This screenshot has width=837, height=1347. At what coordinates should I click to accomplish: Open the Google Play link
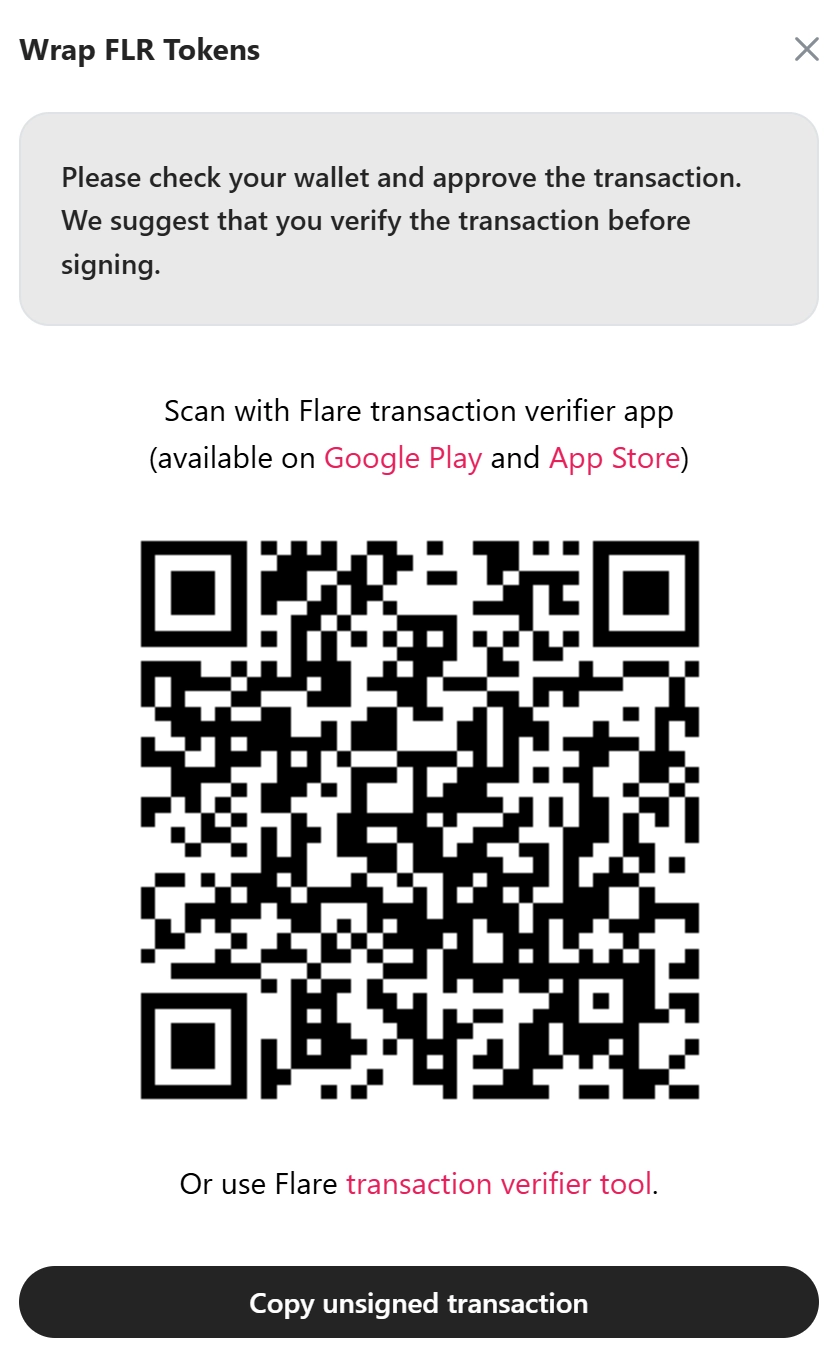403,458
